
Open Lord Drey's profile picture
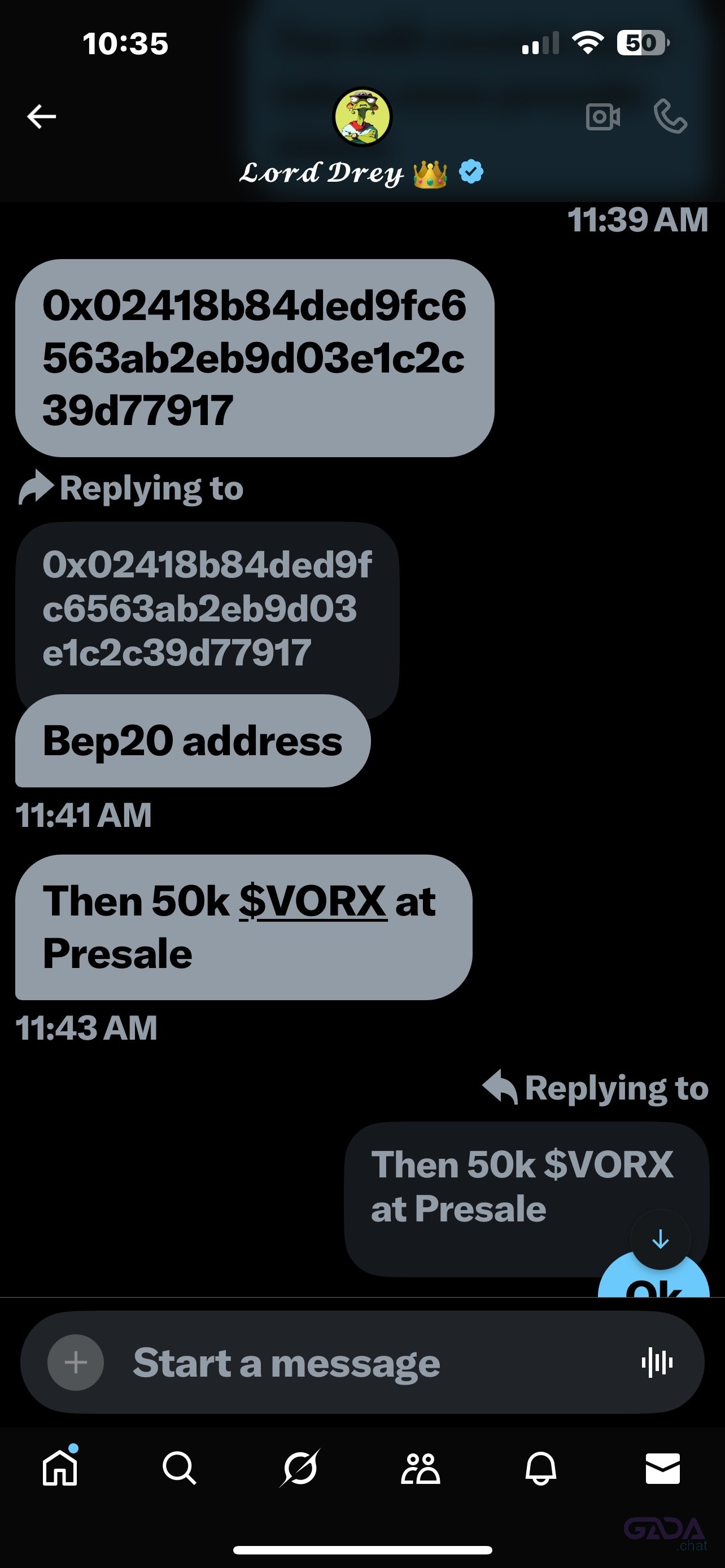pyautogui.click(x=362, y=117)
